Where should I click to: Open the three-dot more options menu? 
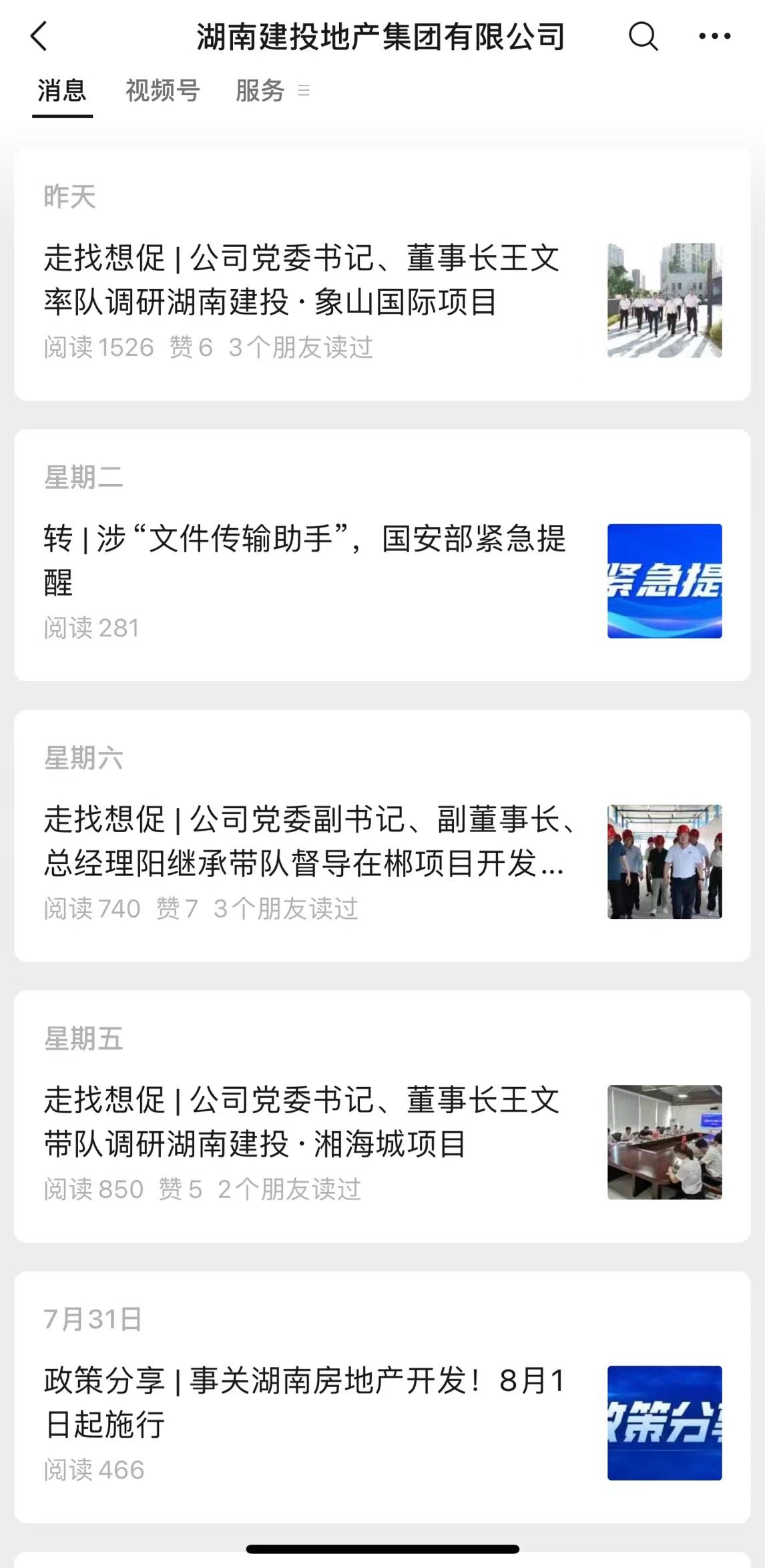(x=714, y=36)
